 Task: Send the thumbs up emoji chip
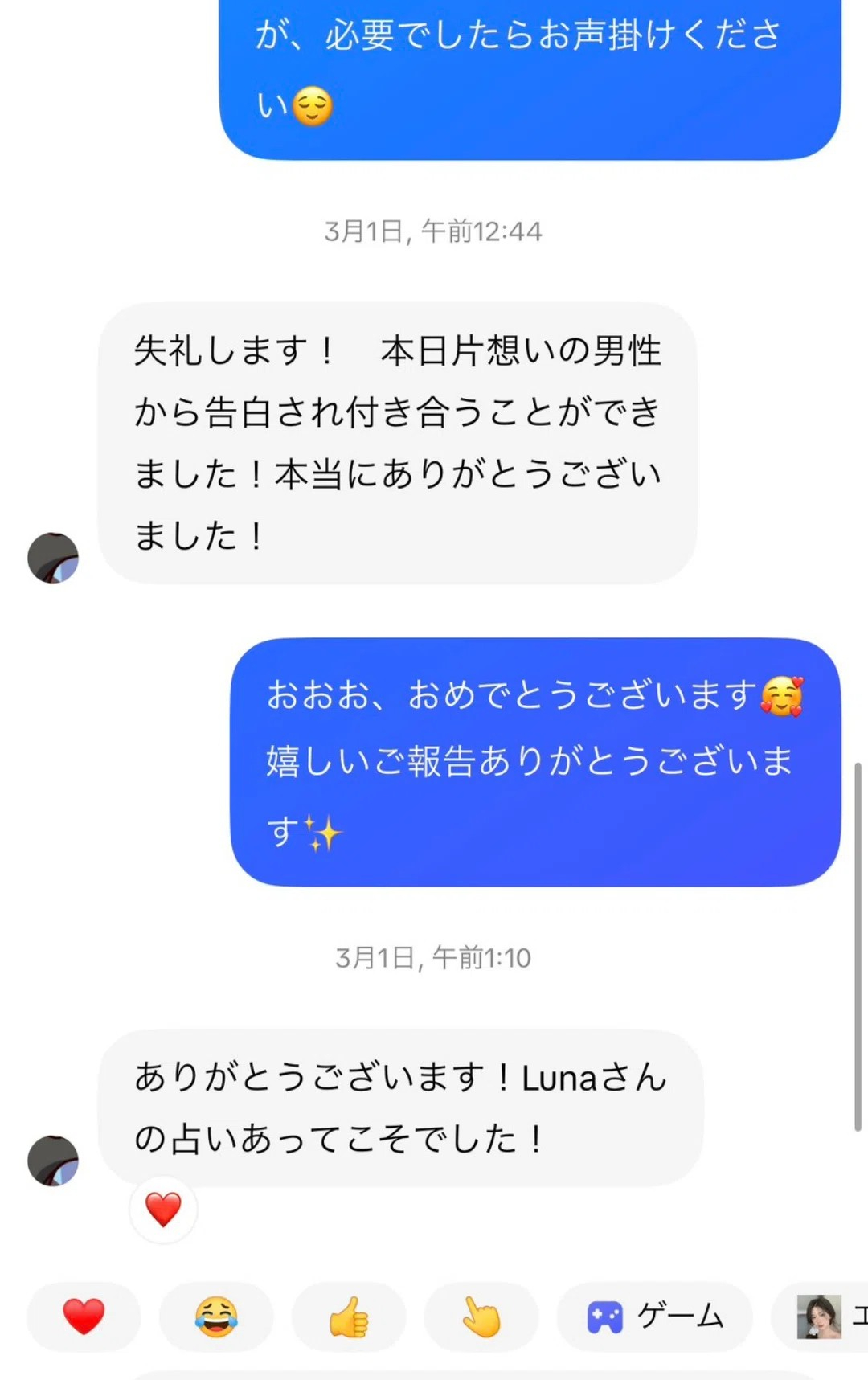tap(349, 1317)
